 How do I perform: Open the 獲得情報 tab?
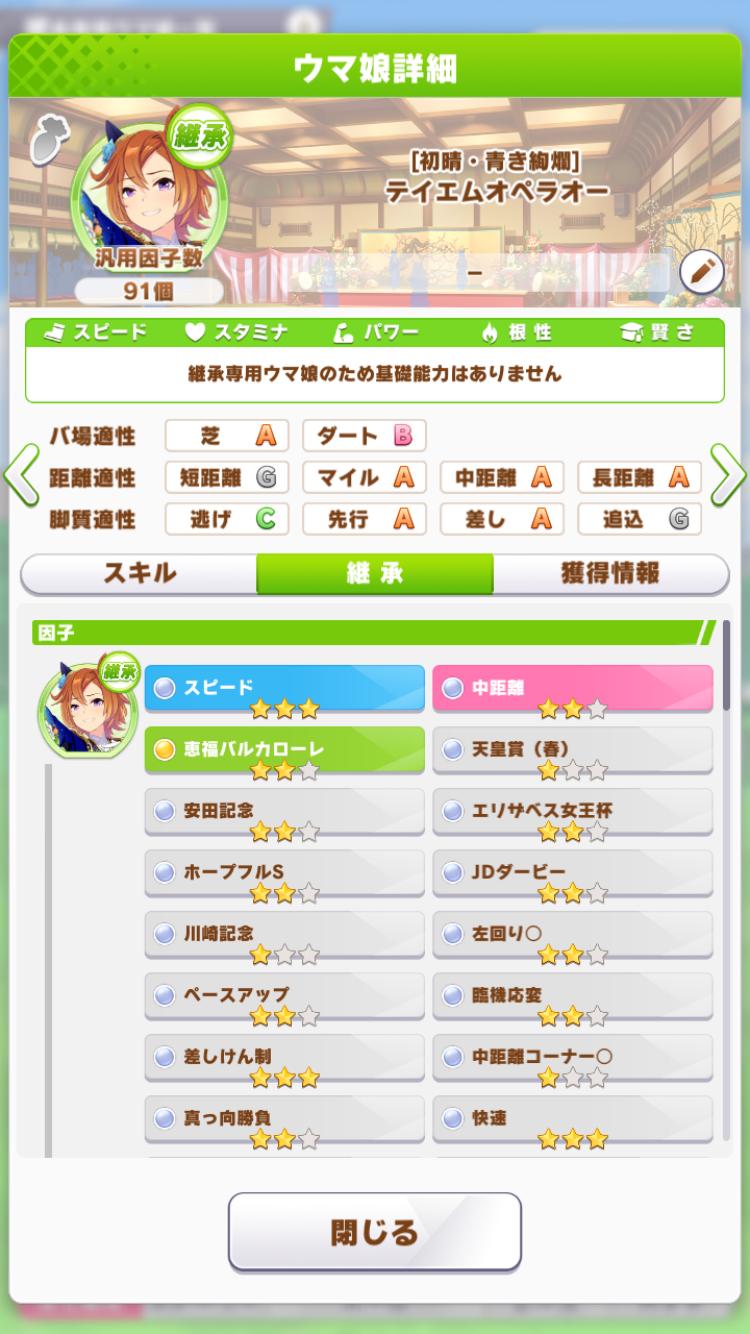tap(610, 573)
